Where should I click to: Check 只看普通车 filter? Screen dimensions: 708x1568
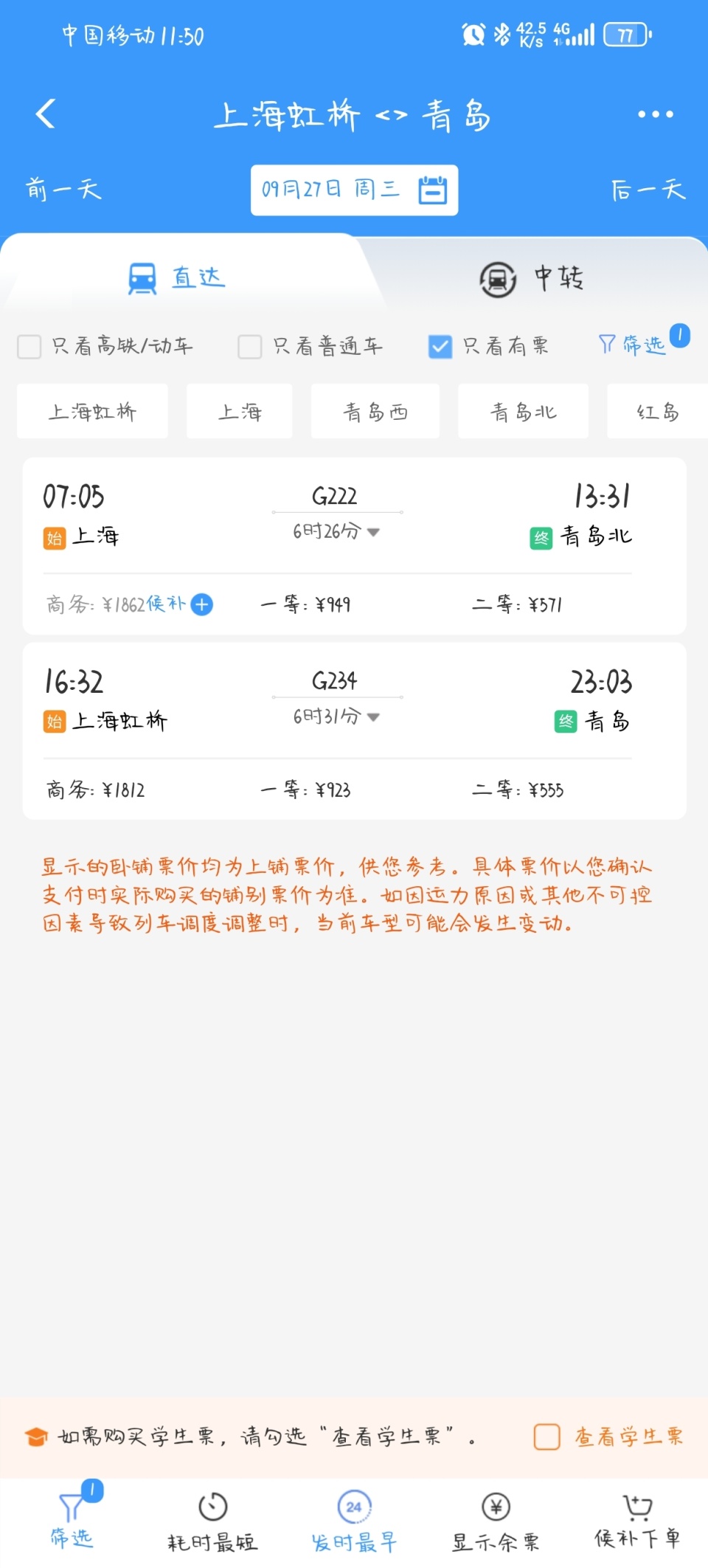pyautogui.click(x=250, y=346)
